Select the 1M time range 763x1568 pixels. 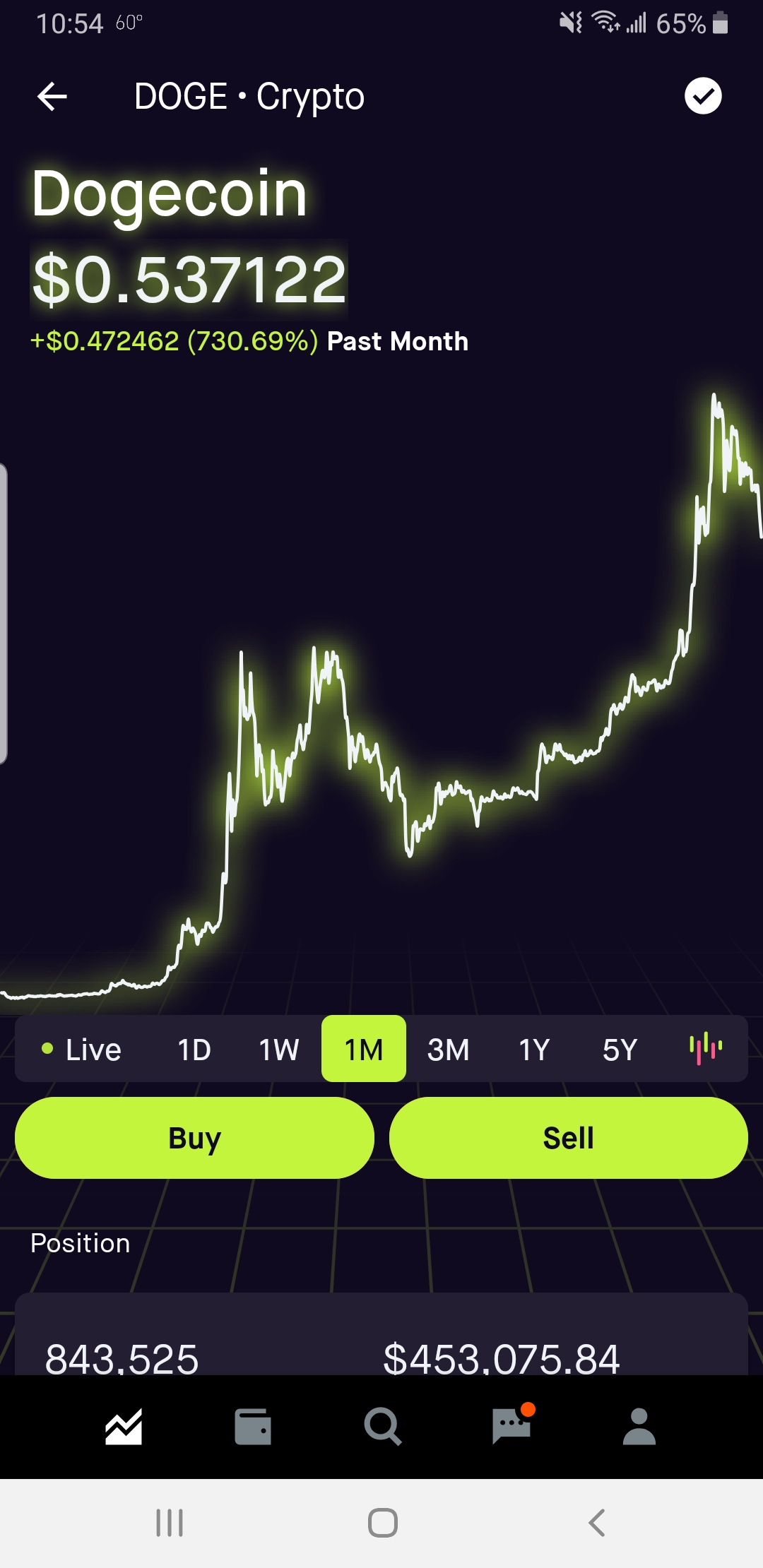pyautogui.click(x=364, y=1050)
